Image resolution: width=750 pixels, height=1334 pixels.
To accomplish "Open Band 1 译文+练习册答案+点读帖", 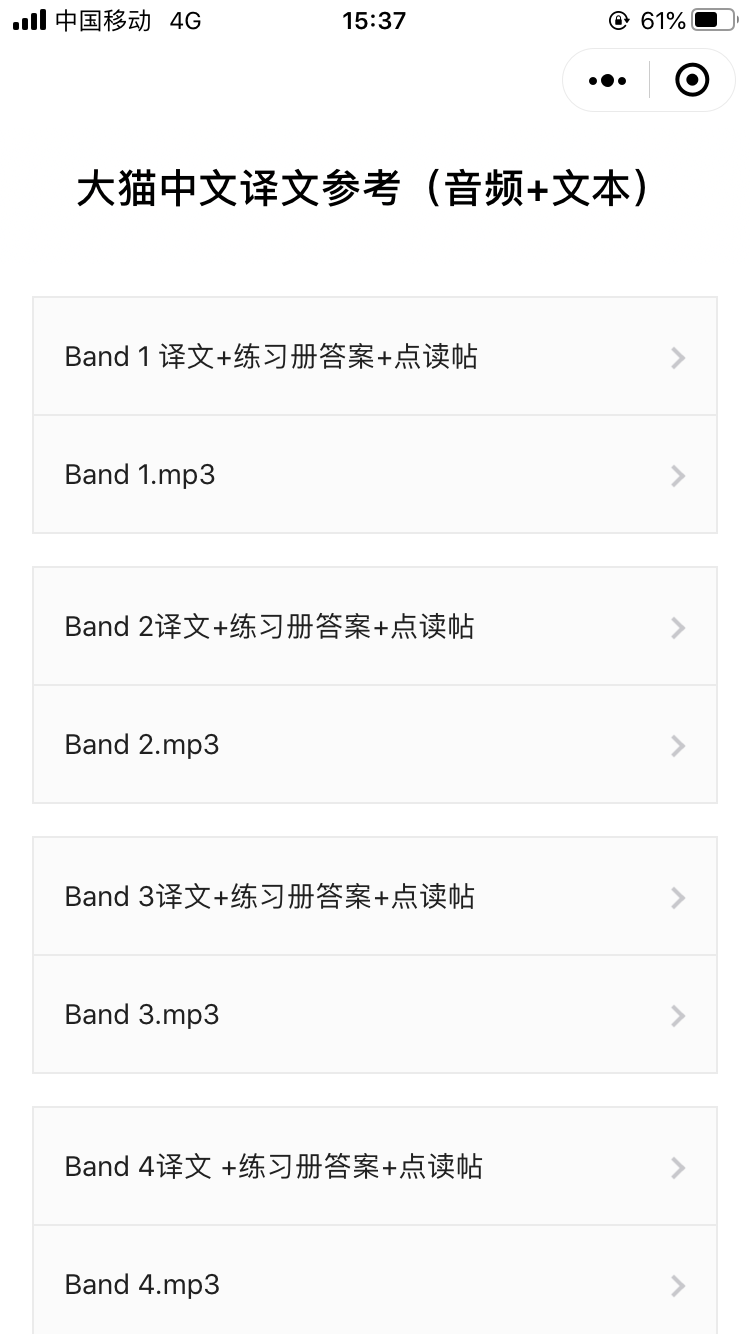I will point(374,357).
